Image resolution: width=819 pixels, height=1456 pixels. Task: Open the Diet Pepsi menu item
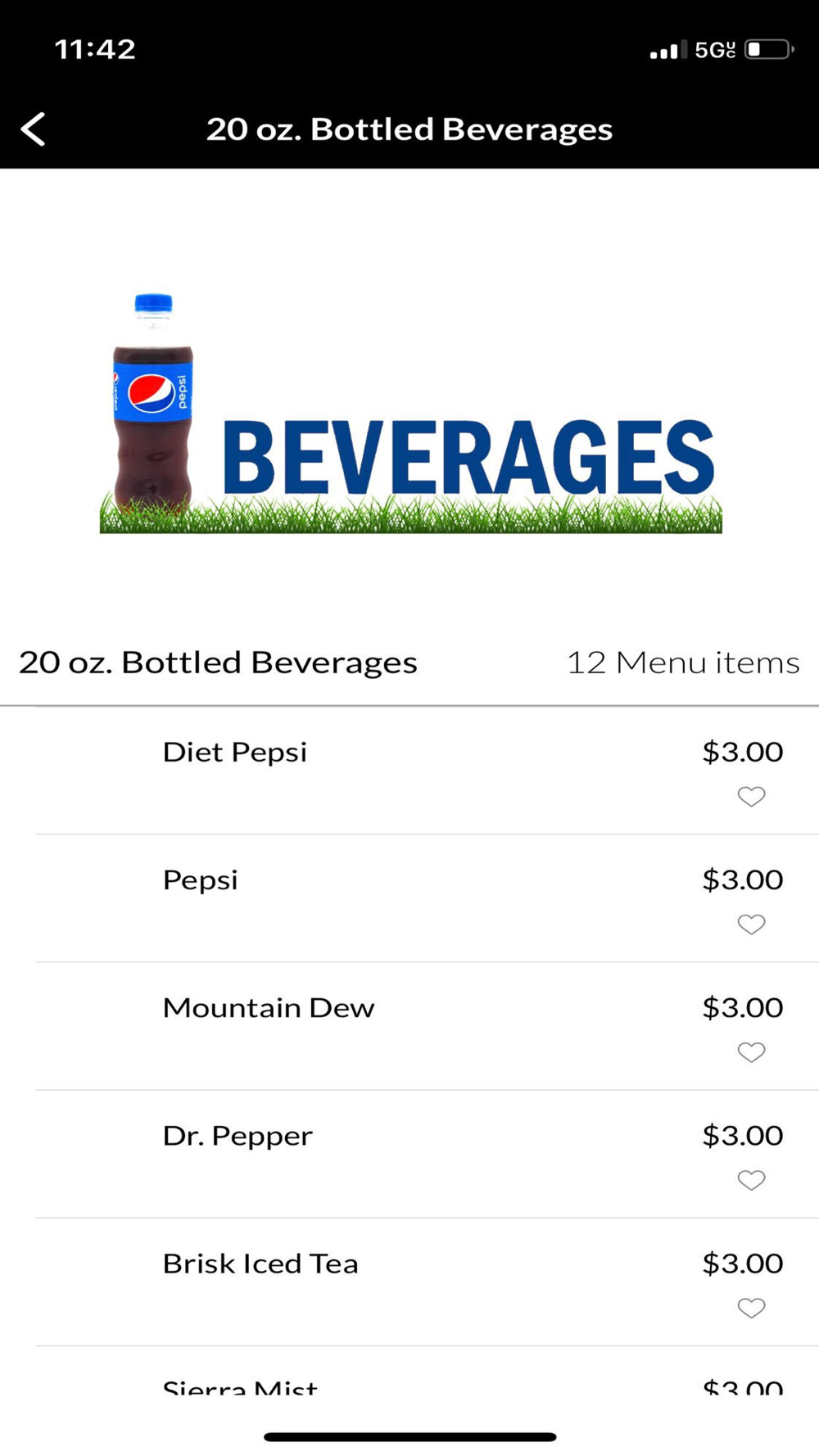click(409, 771)
